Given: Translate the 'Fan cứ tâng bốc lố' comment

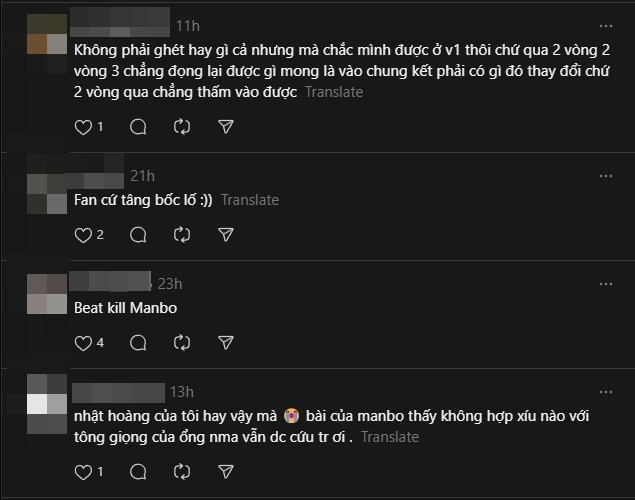Looking at the screenshot, I should (249, 200).
